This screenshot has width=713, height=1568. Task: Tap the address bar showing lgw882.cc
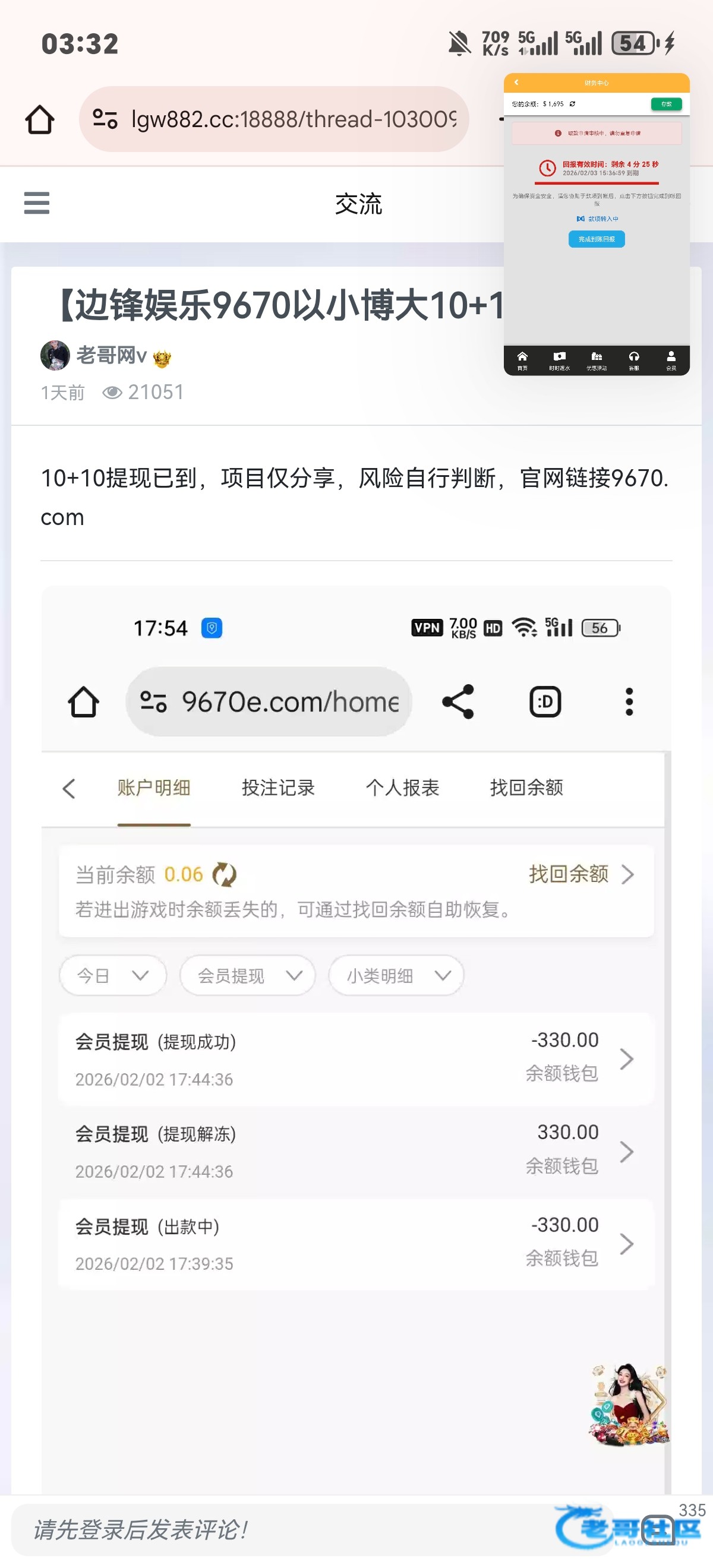coord(274,119)
